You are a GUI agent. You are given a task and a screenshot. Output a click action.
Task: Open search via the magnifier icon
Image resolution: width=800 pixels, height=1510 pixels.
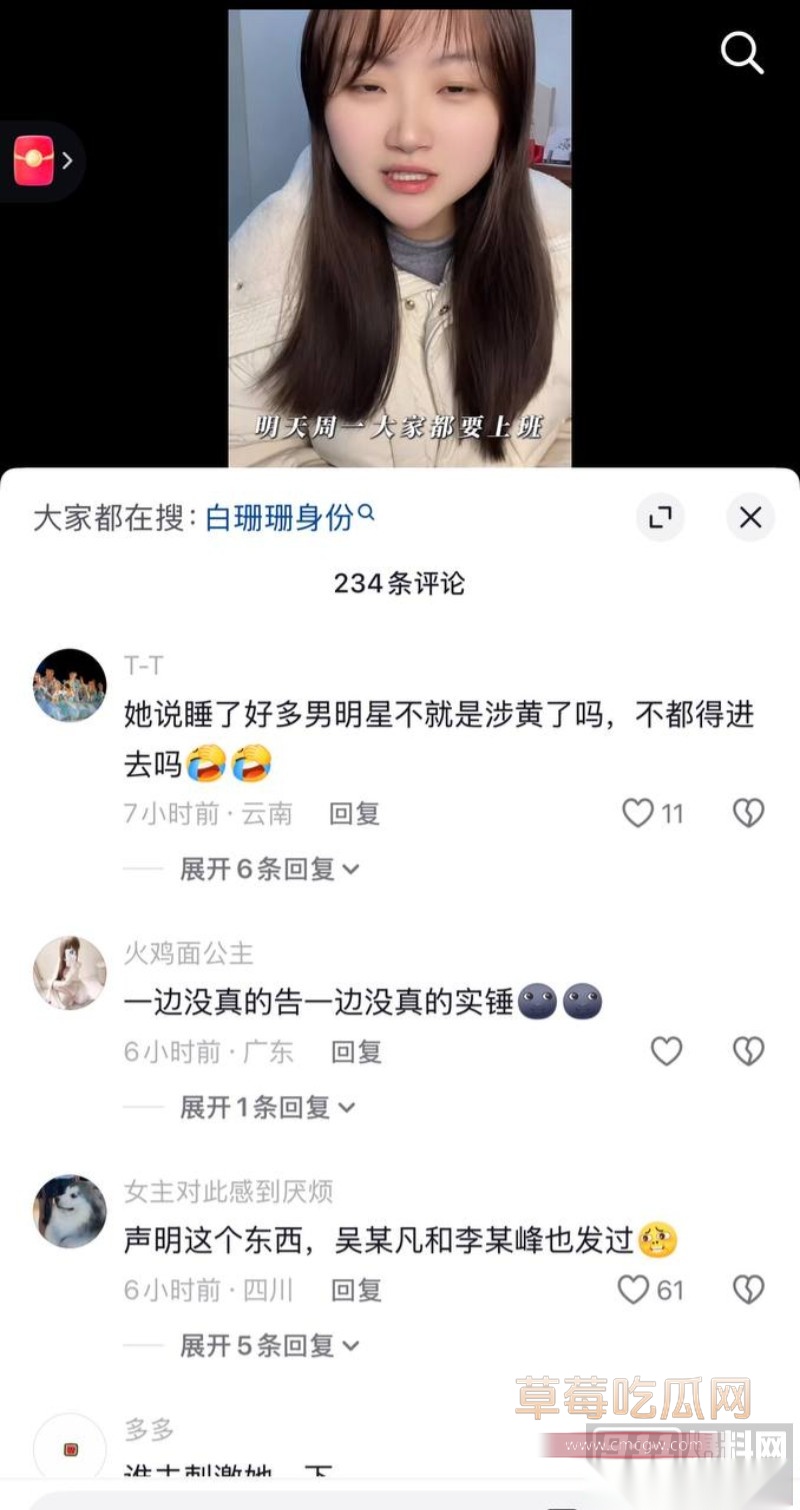[x=742, y=54]
